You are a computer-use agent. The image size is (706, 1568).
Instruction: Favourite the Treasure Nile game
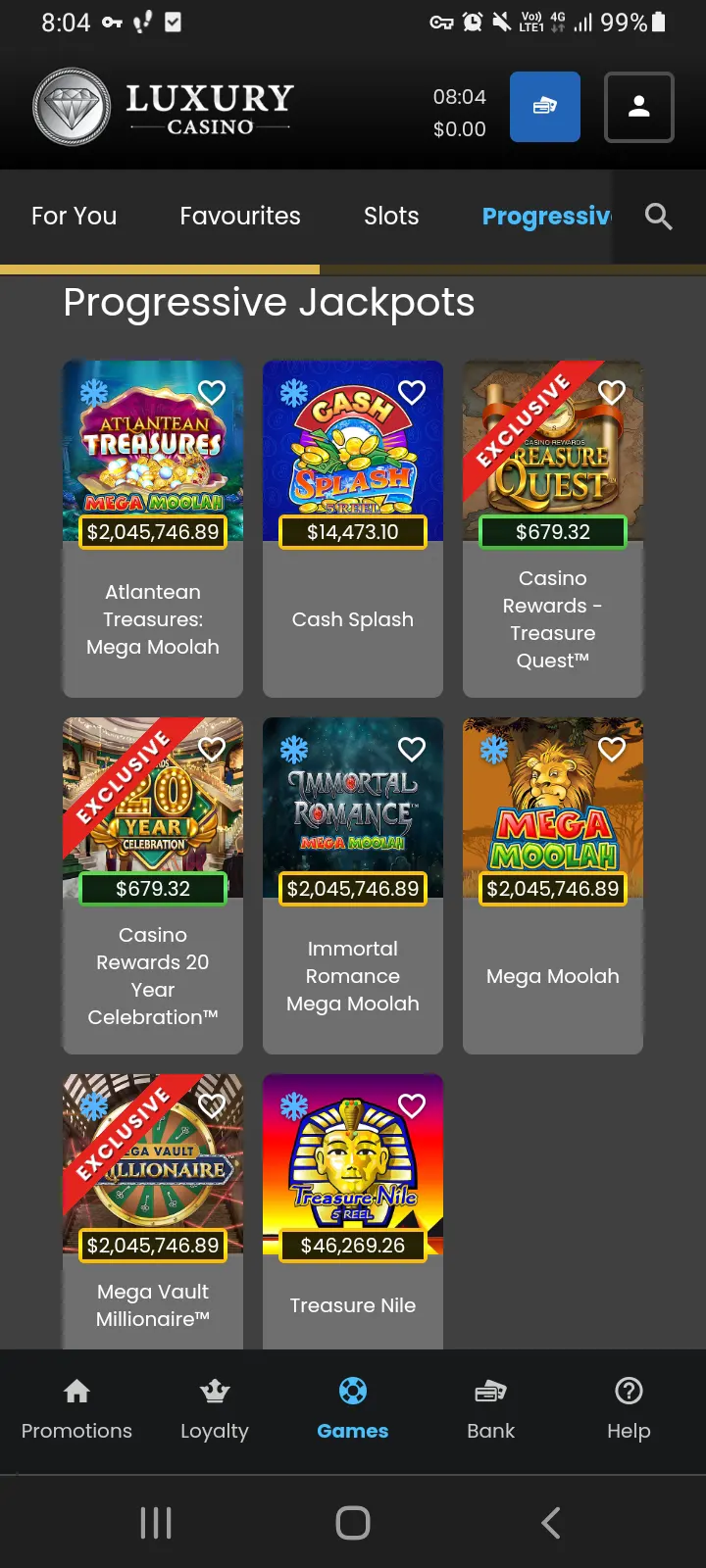[x=412, y=1105]
